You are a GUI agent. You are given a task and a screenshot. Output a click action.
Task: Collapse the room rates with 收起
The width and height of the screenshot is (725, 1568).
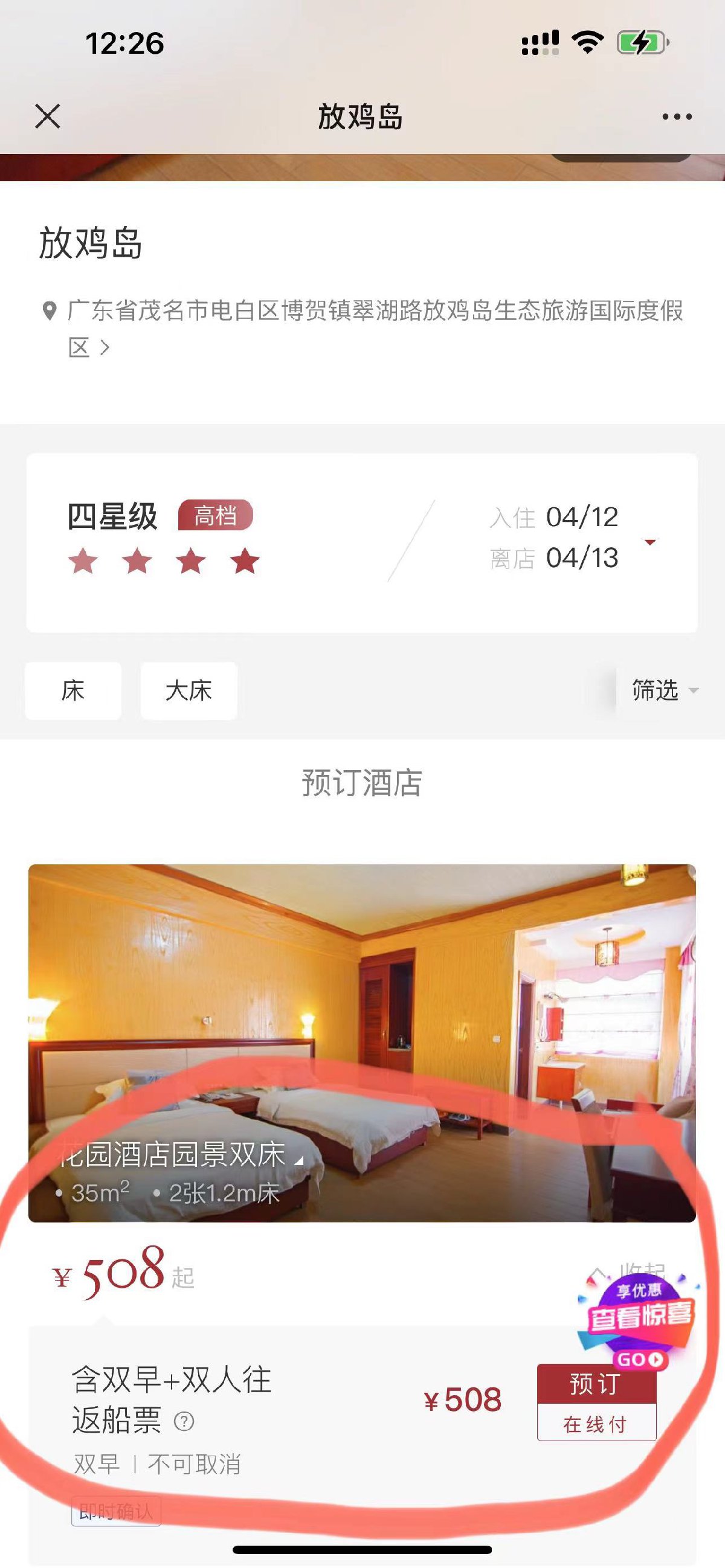pos(633,1271)
